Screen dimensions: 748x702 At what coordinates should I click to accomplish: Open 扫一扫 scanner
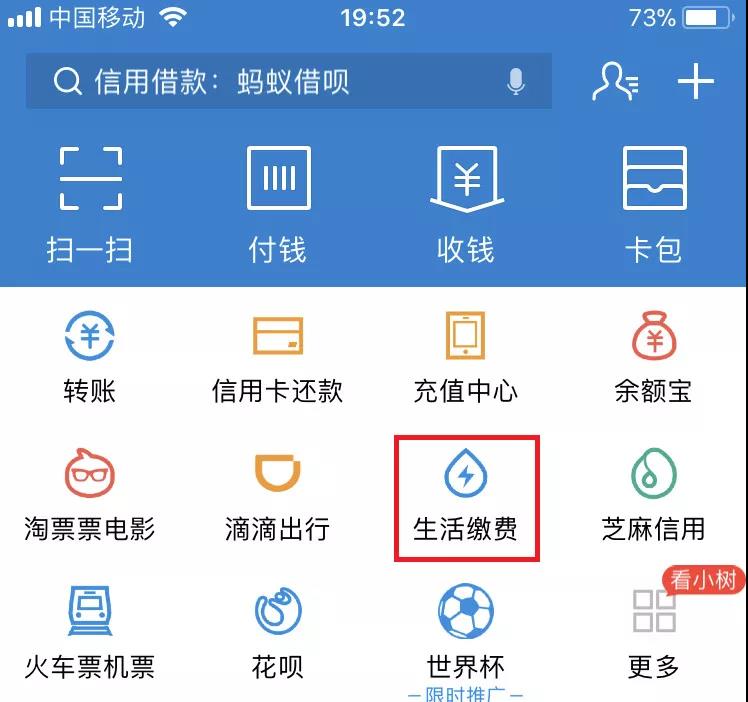[90, 203]
